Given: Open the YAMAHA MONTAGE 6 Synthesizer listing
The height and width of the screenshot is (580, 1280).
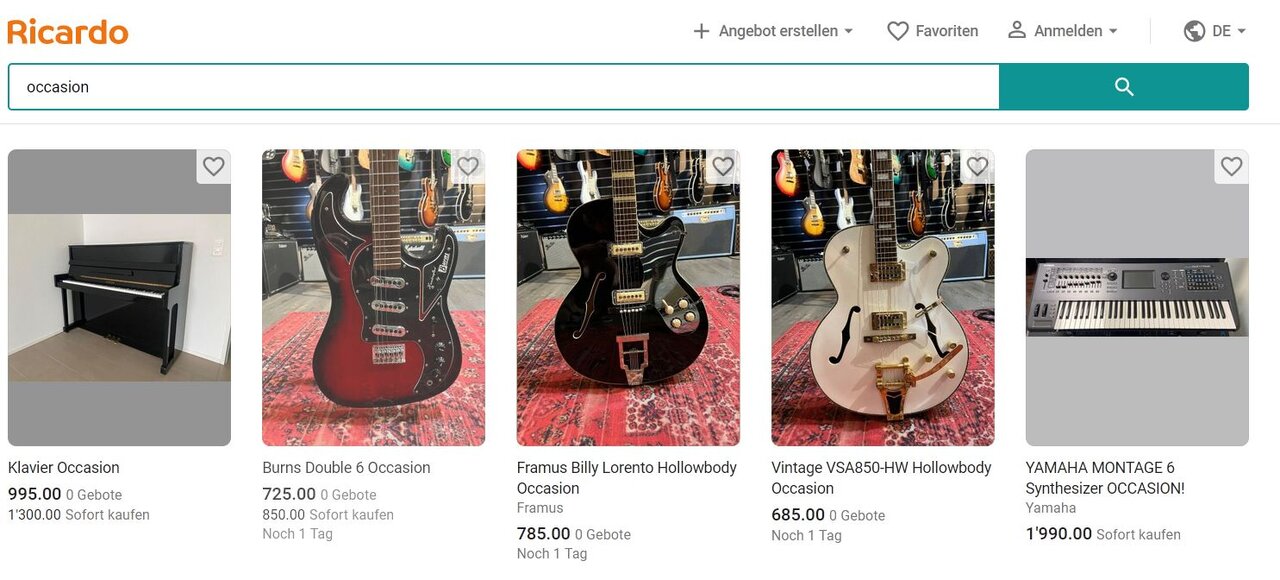Looking at the screenshot, I should [1137, 298].
